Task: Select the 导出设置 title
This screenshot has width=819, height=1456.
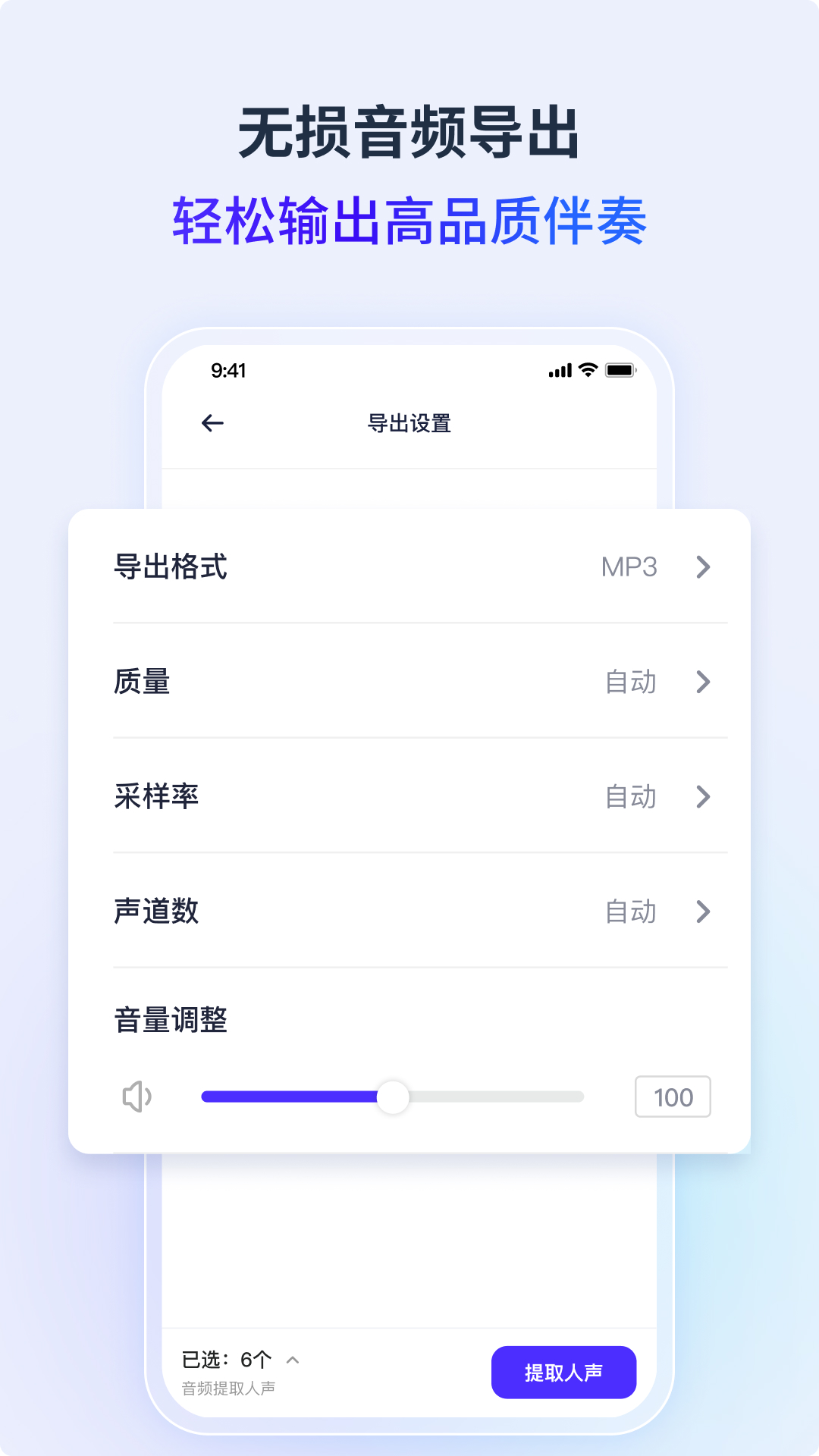Action: point(409,424)
